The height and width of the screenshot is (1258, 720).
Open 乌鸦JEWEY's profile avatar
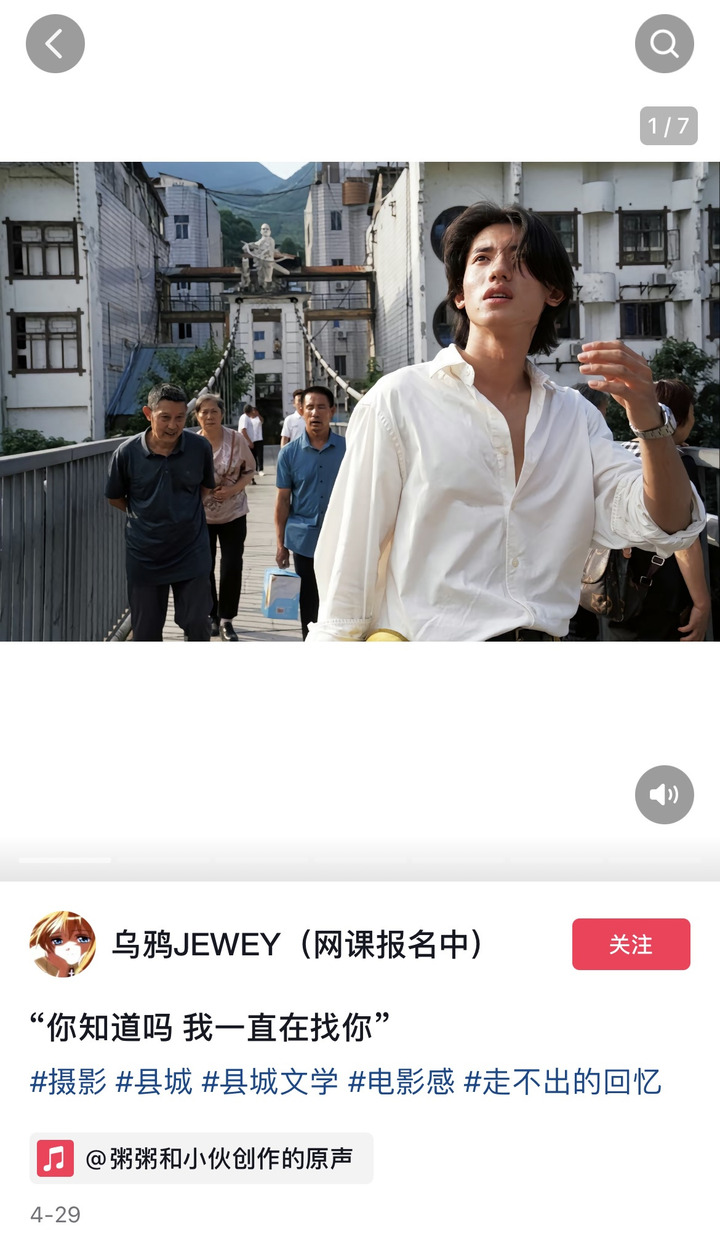coord(63,944)
